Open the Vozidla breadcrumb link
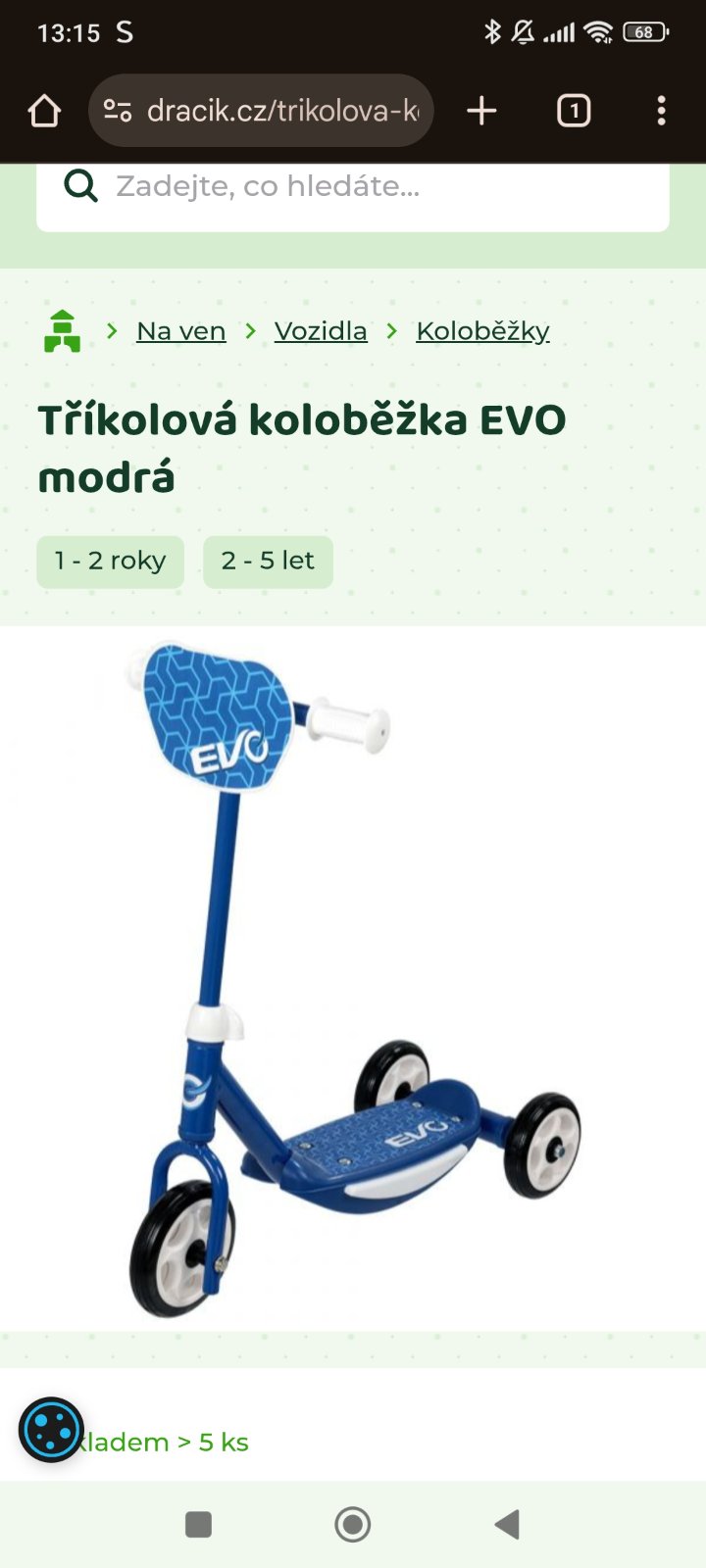This screenshot has width=706, height=1568. (x=321, y=331)
